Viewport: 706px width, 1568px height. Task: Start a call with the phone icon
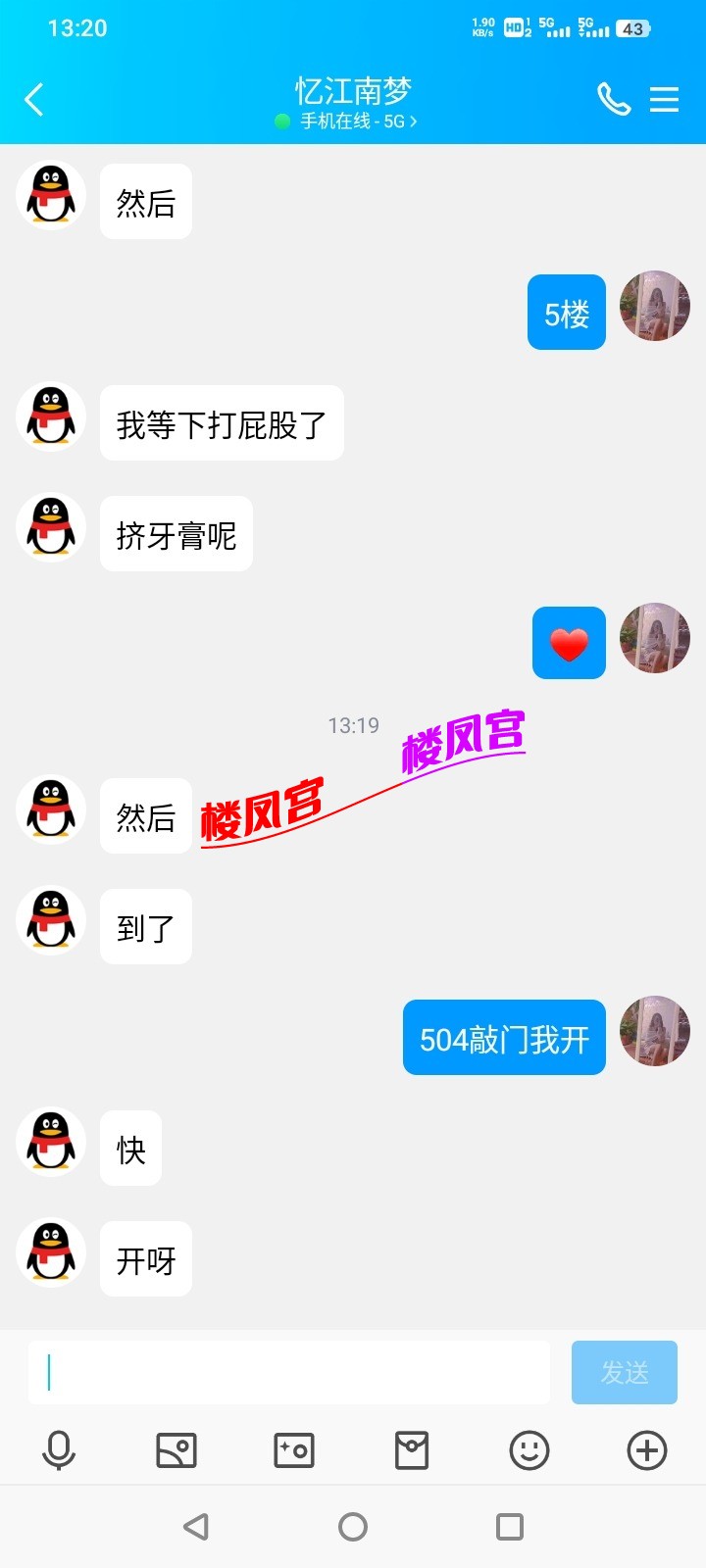coord(614,99)
